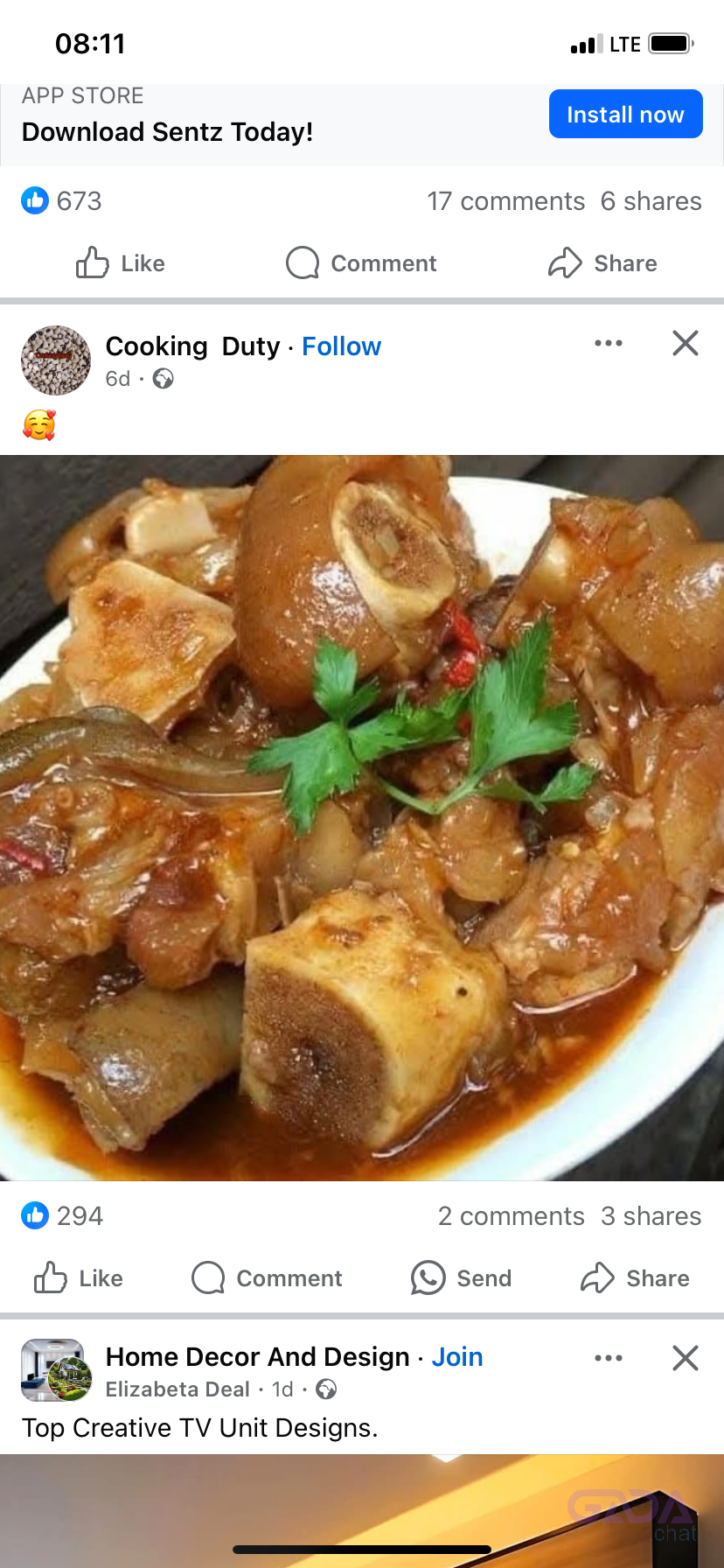Open Elizabeta Deal's profile

178,1389
